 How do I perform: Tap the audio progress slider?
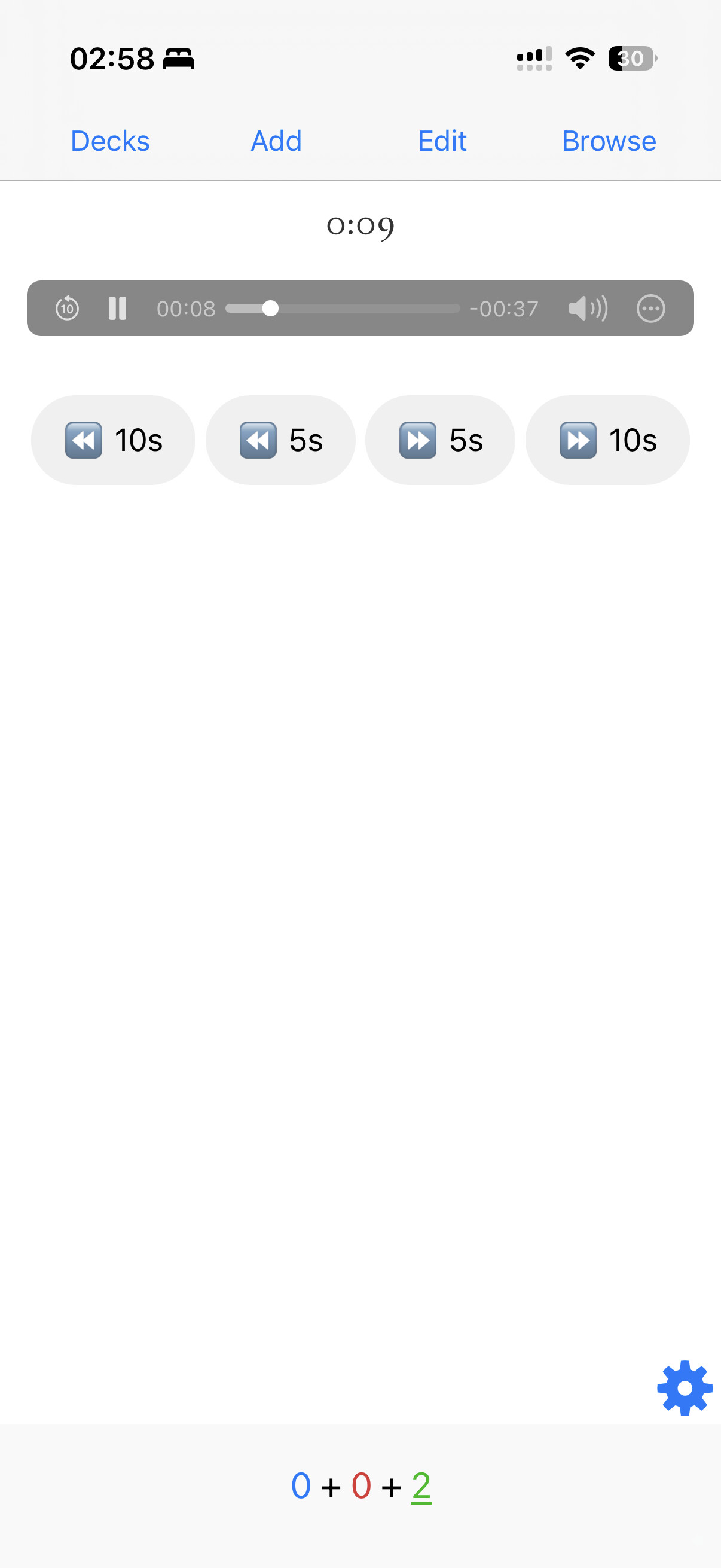click(343, 309)
